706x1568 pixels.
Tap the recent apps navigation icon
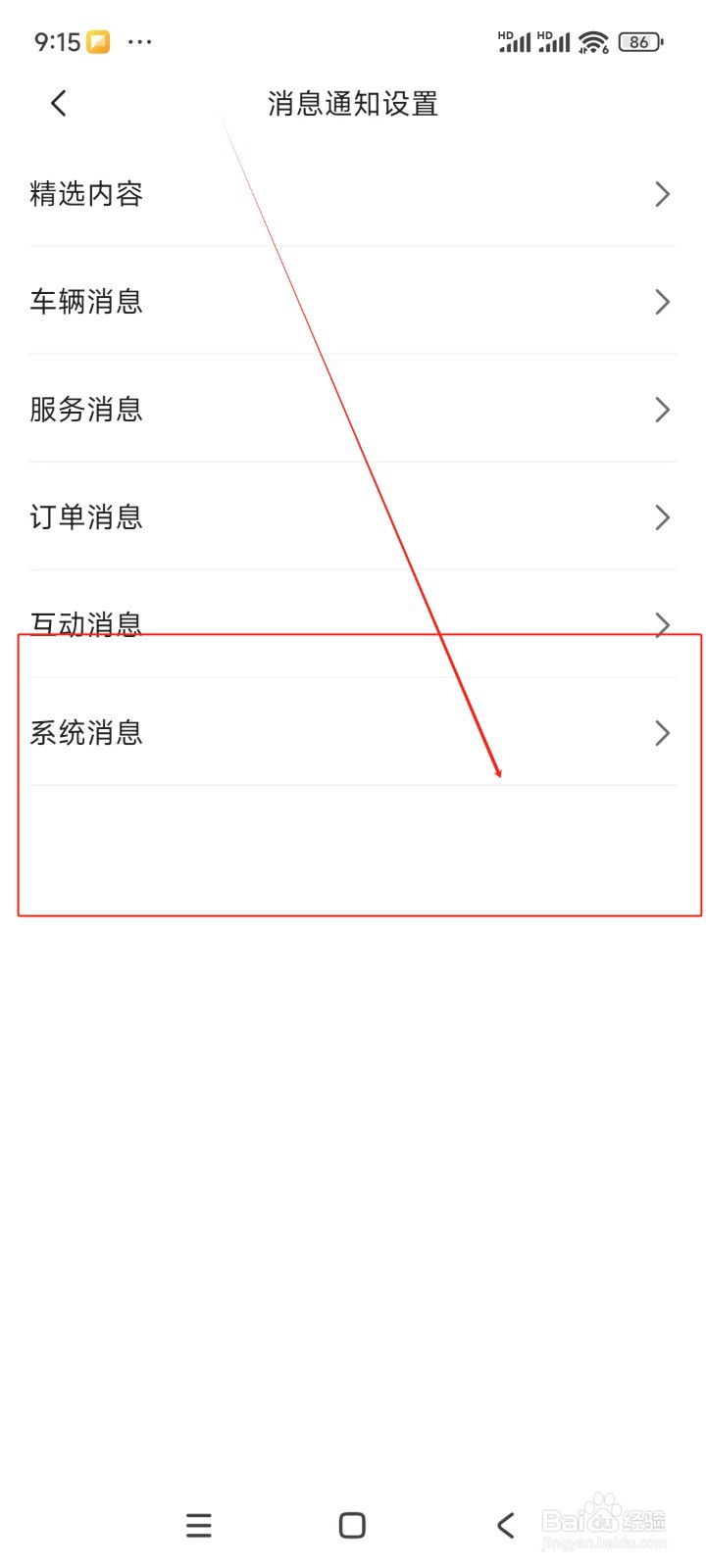click(198, 1525)
